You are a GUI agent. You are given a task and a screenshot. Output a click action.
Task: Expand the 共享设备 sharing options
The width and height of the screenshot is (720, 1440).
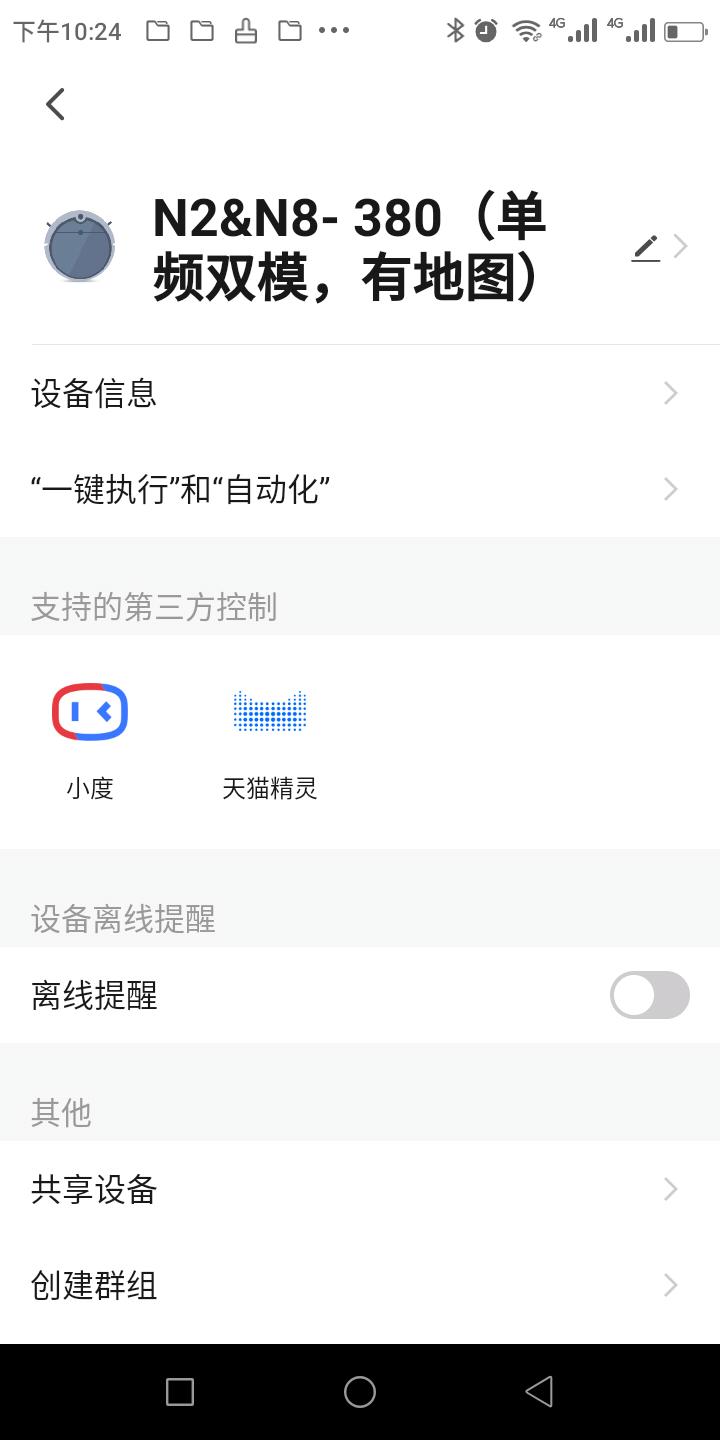670,1189
